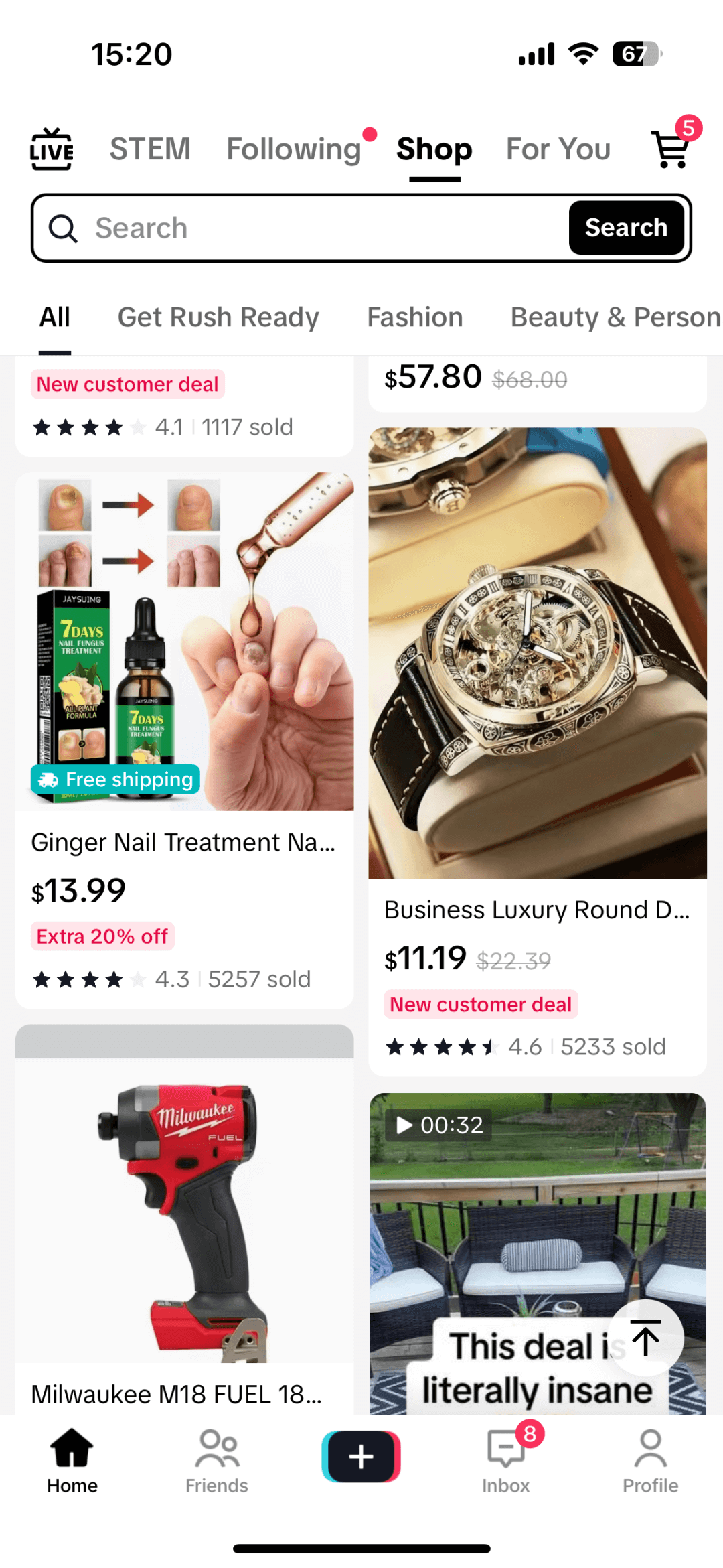Tap the black Search button
Viewport: 723px width, 1568px height.
click(x=626, y=228)
